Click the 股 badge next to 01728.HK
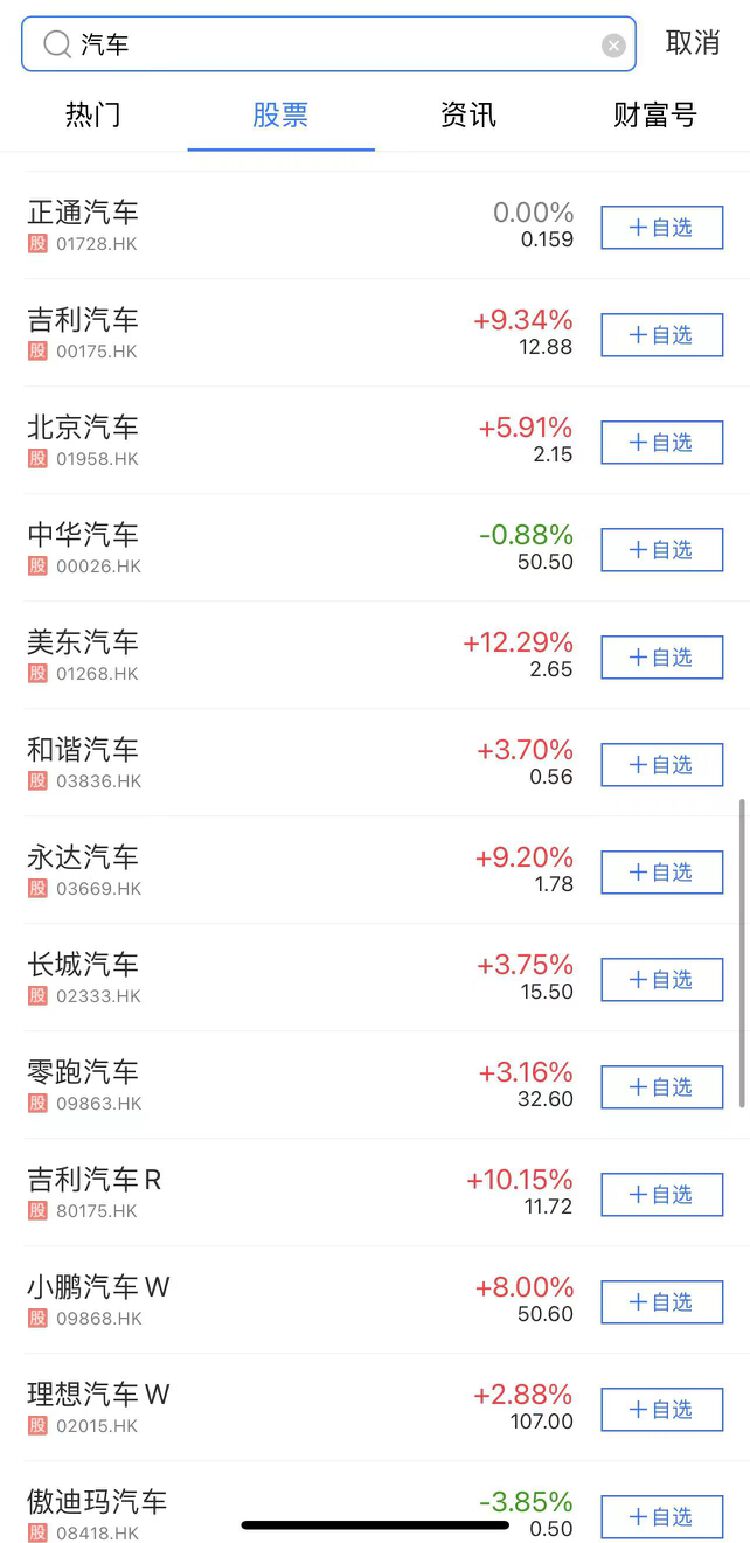Screen dimensions: 750x1543 tap(36, 243)
